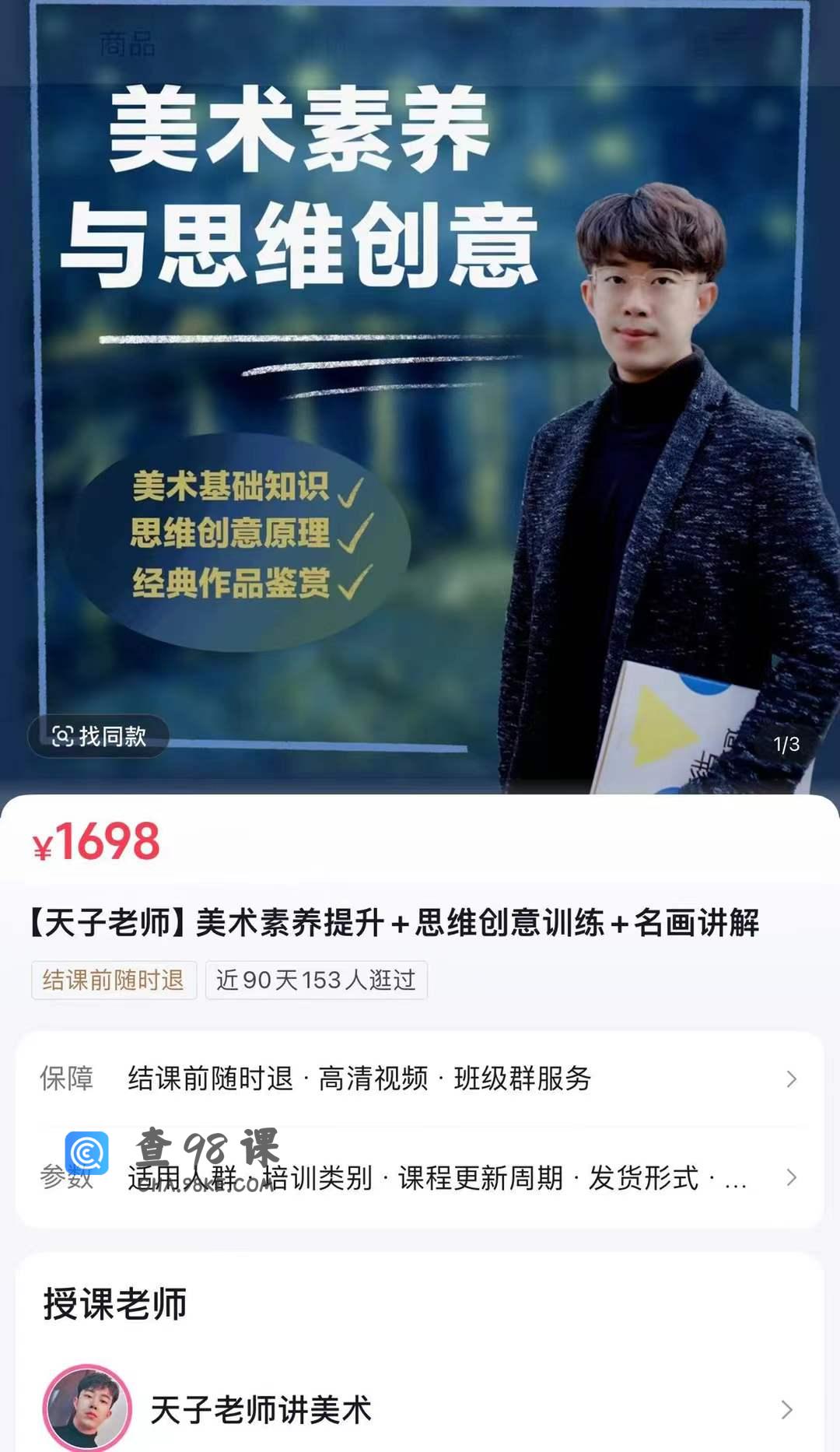Switch to the 商品 tab

[x=127, y=44]
